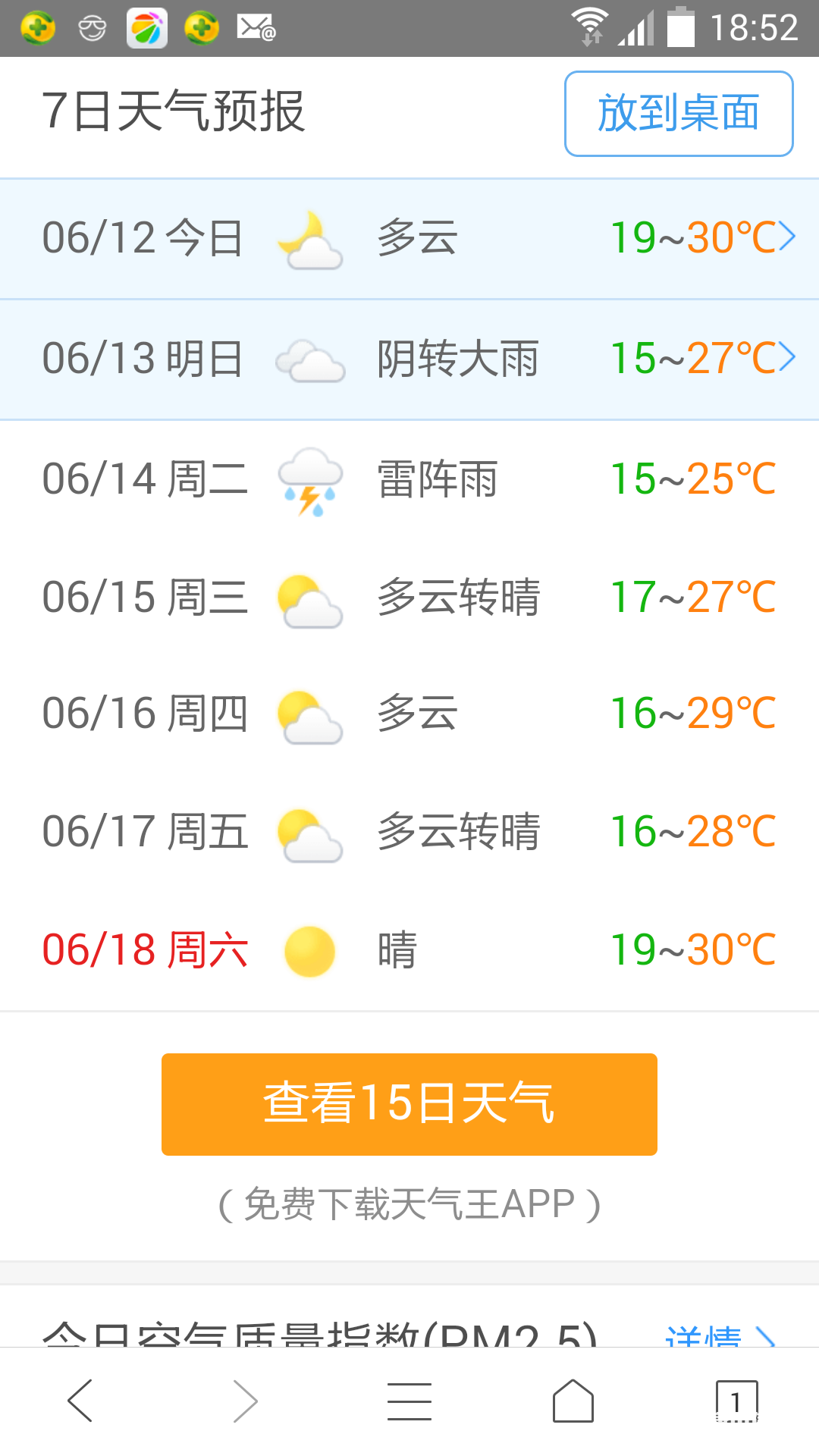The width and height of the screenshot is (819, 1456).
Task: Tap the green plus app icon in the status bar
Action: 36,27
